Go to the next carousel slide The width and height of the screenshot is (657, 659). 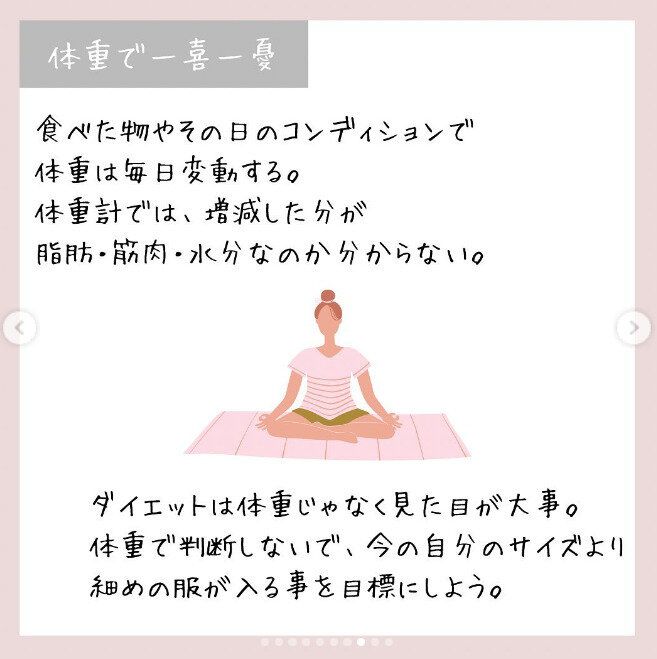(x=632, y=328)
